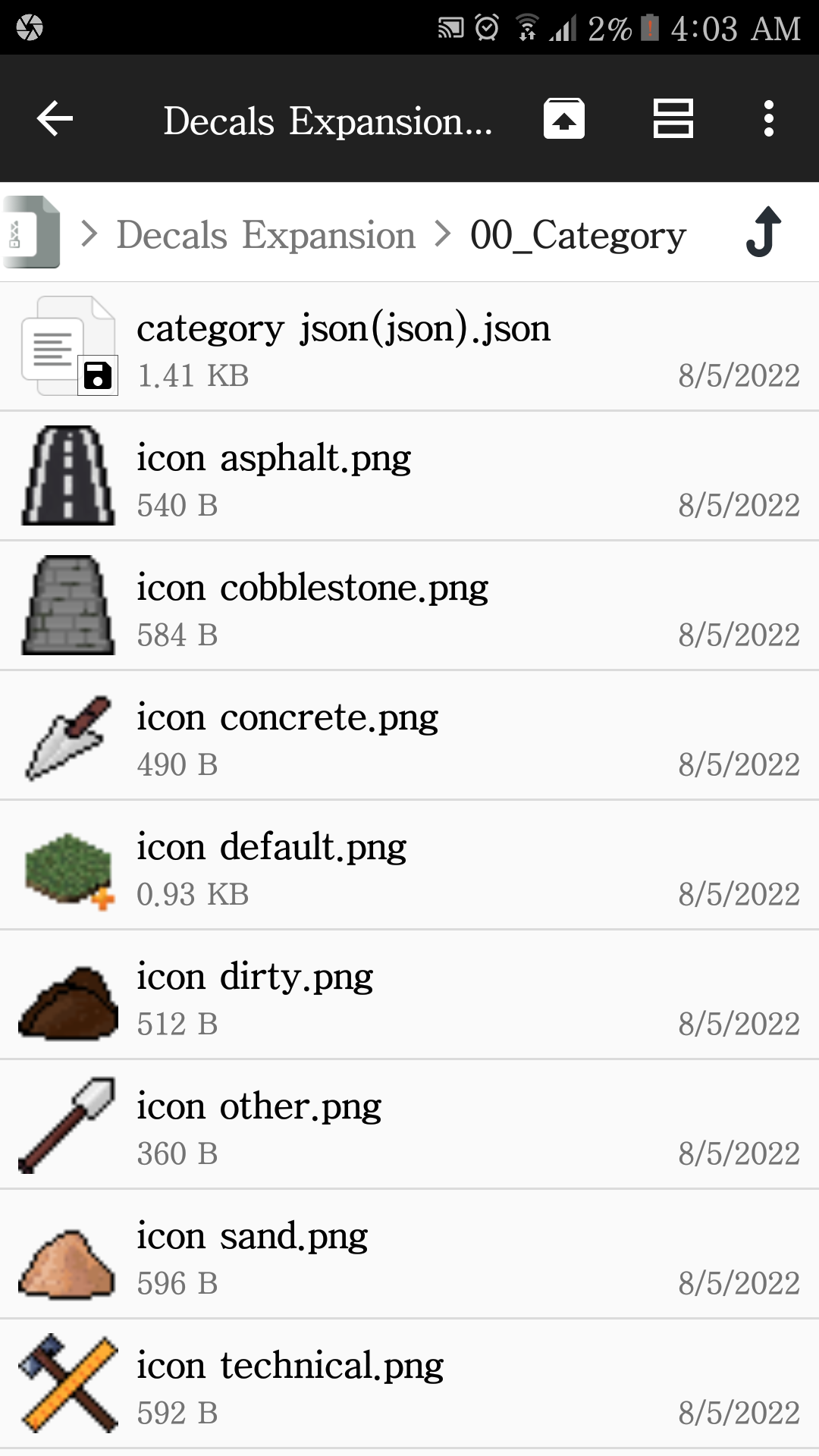Go up one folder level
The image size is (819, 1456).
764,232
